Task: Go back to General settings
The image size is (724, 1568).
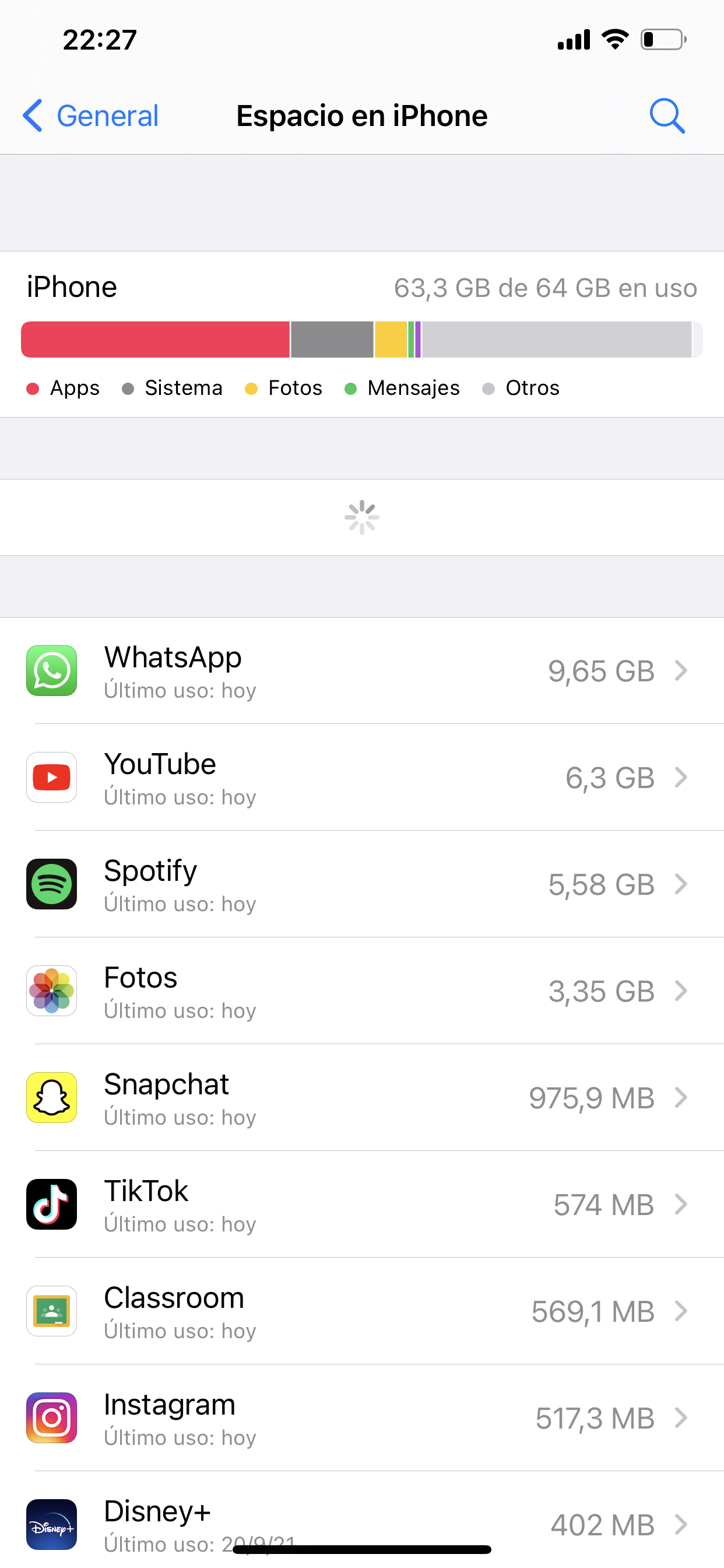Action: point(90,116)
